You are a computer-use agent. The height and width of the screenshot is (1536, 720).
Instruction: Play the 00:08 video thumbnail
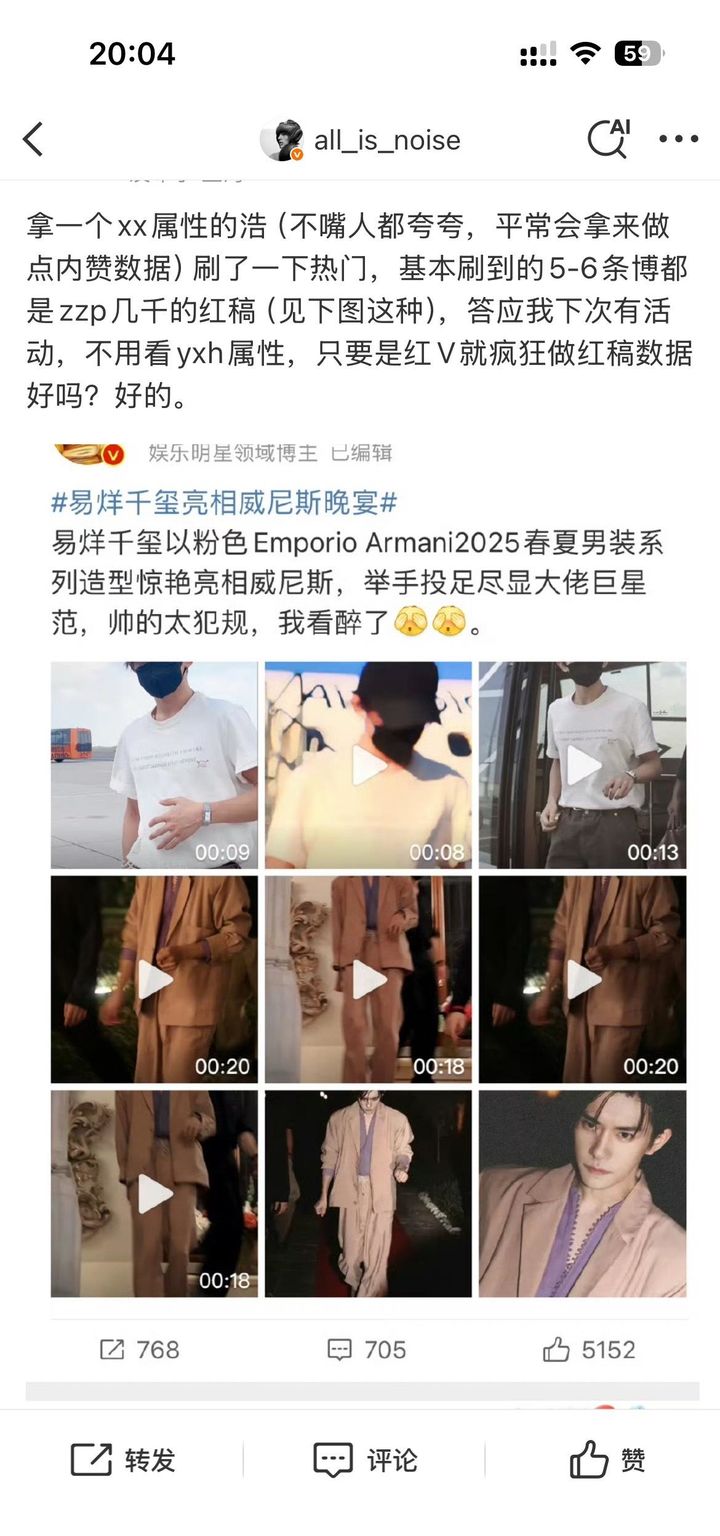(x=368, y=765)
